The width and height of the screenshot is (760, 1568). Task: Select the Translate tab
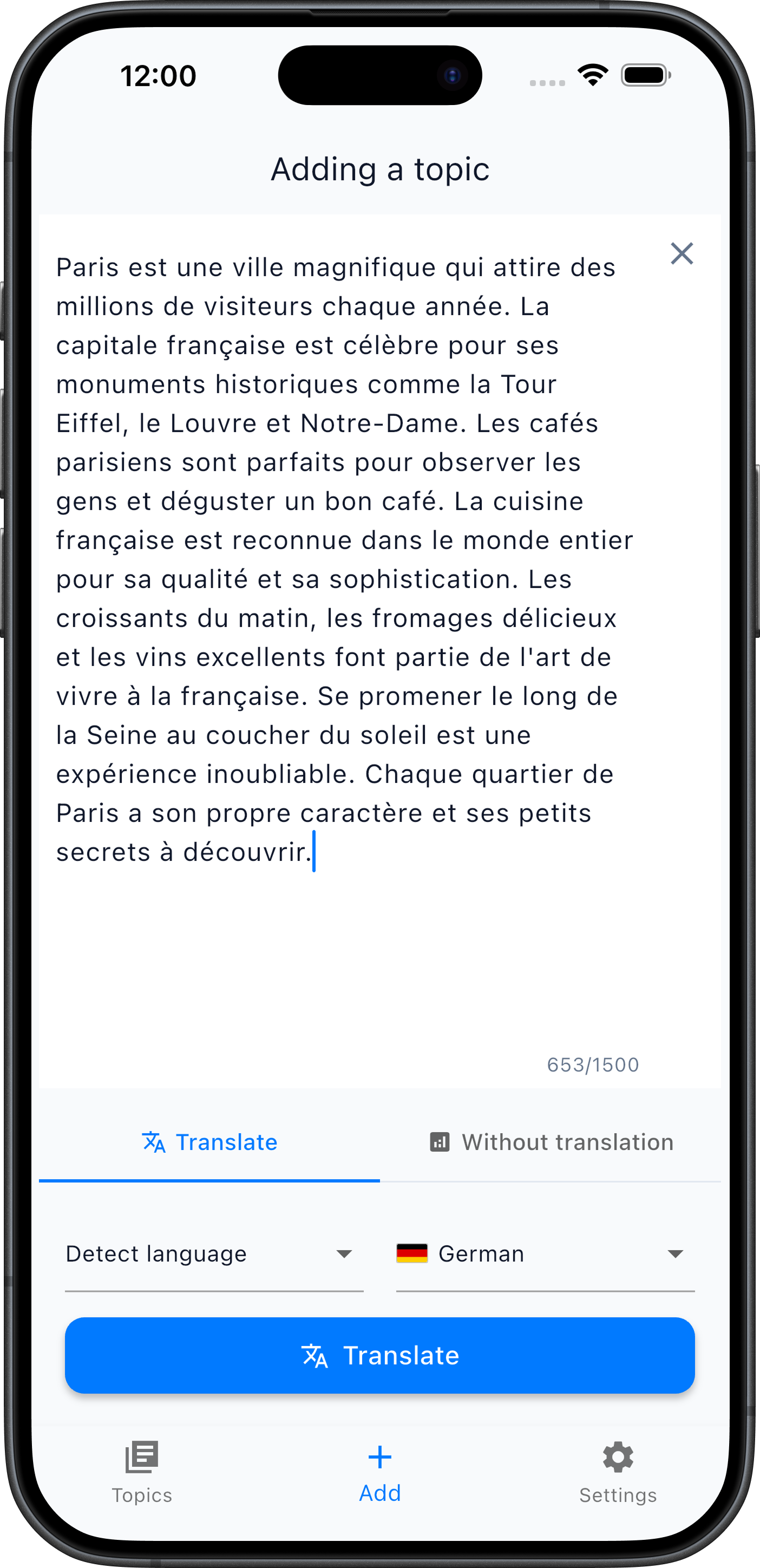pyautogui.click(x=209, y=1142)
